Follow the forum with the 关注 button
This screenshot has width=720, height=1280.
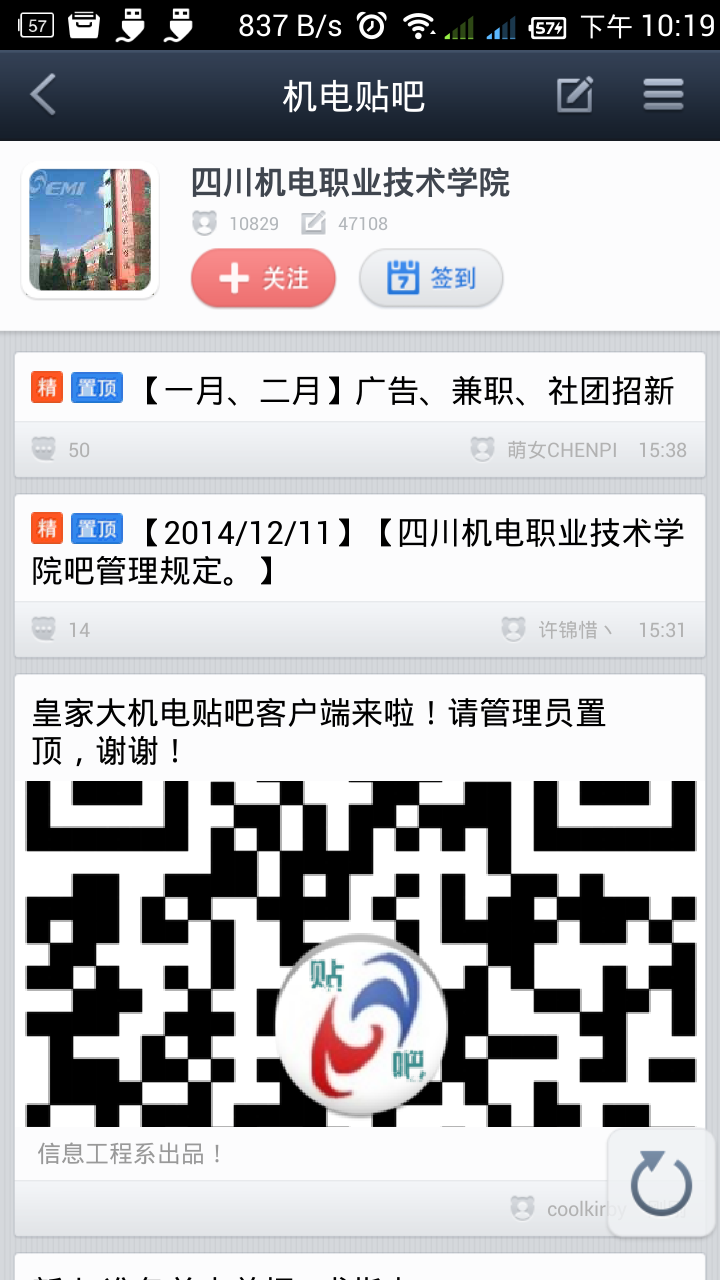[x=263, y=278]
